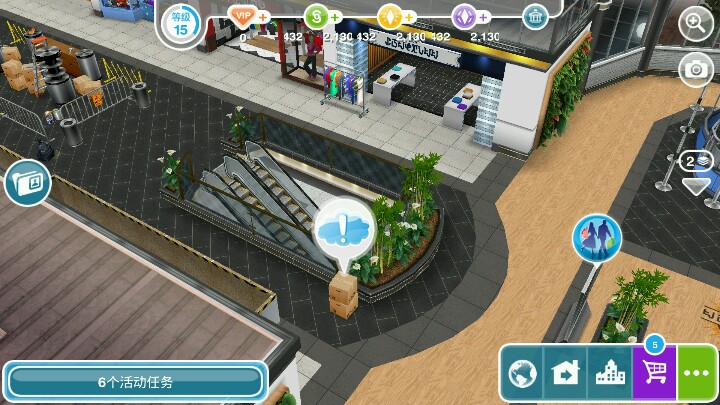Tap the shopping couple bubble
The height and width of the screenshot is (405, 720).
pyautogui.click(x=597, y=239)
